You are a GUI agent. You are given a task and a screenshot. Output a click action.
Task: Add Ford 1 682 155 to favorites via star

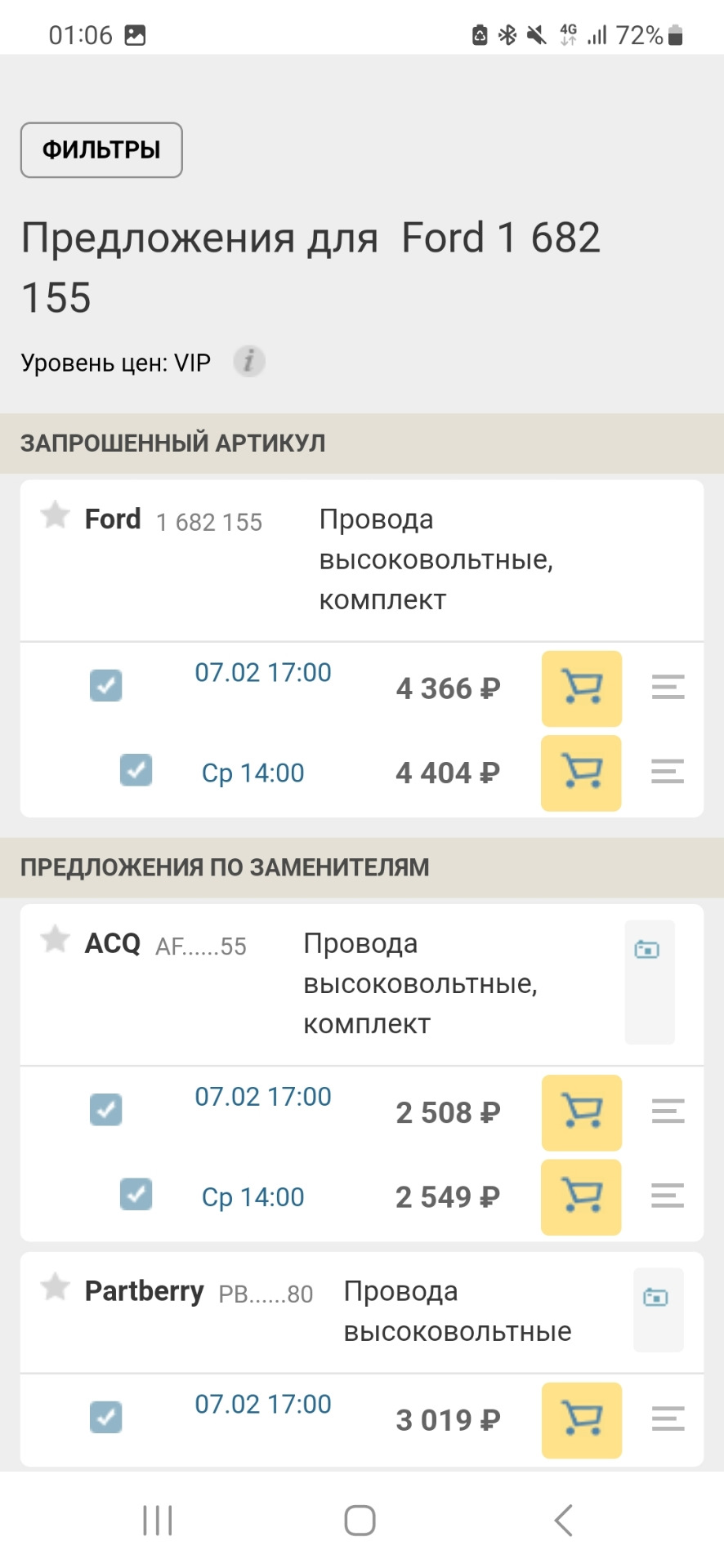[55, 516]
